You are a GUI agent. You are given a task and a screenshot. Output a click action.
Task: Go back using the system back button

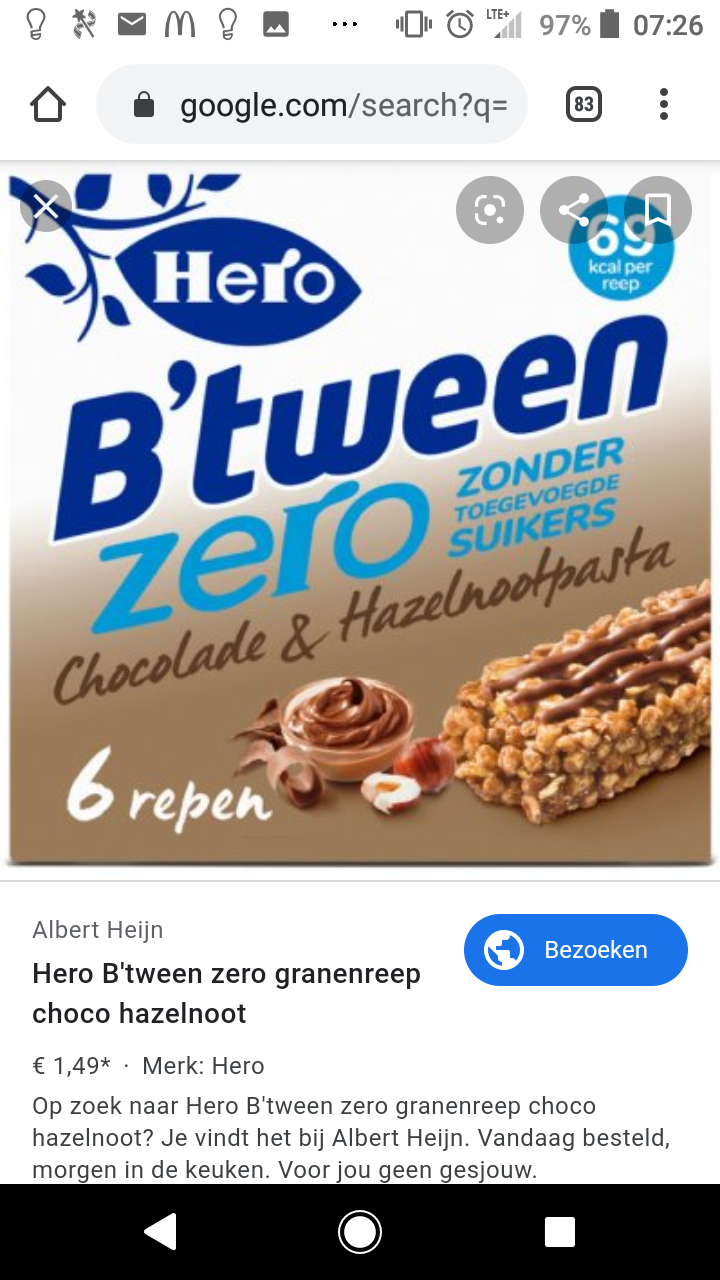[x=161, y=1232]
